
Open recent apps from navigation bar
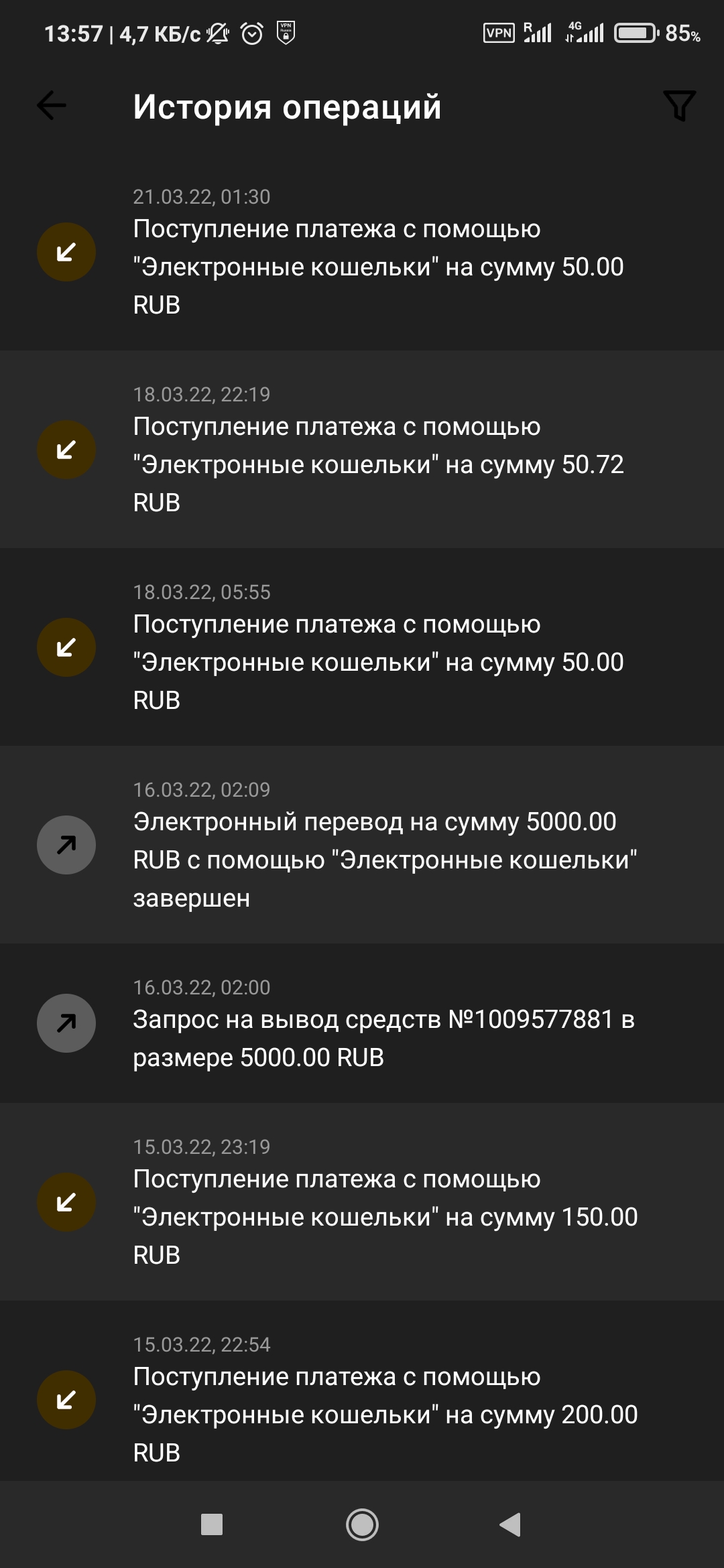212,1525
